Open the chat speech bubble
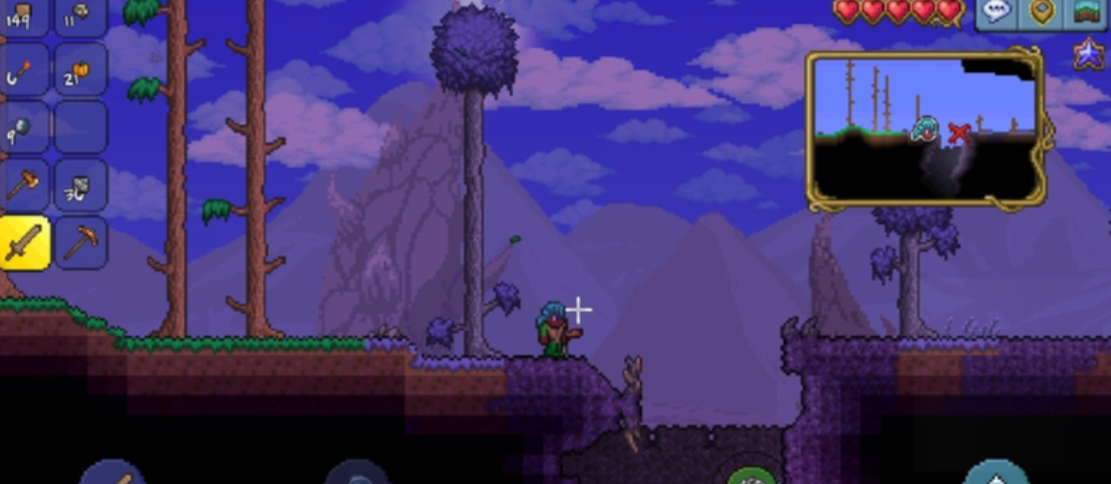 (x=996, y=13)
